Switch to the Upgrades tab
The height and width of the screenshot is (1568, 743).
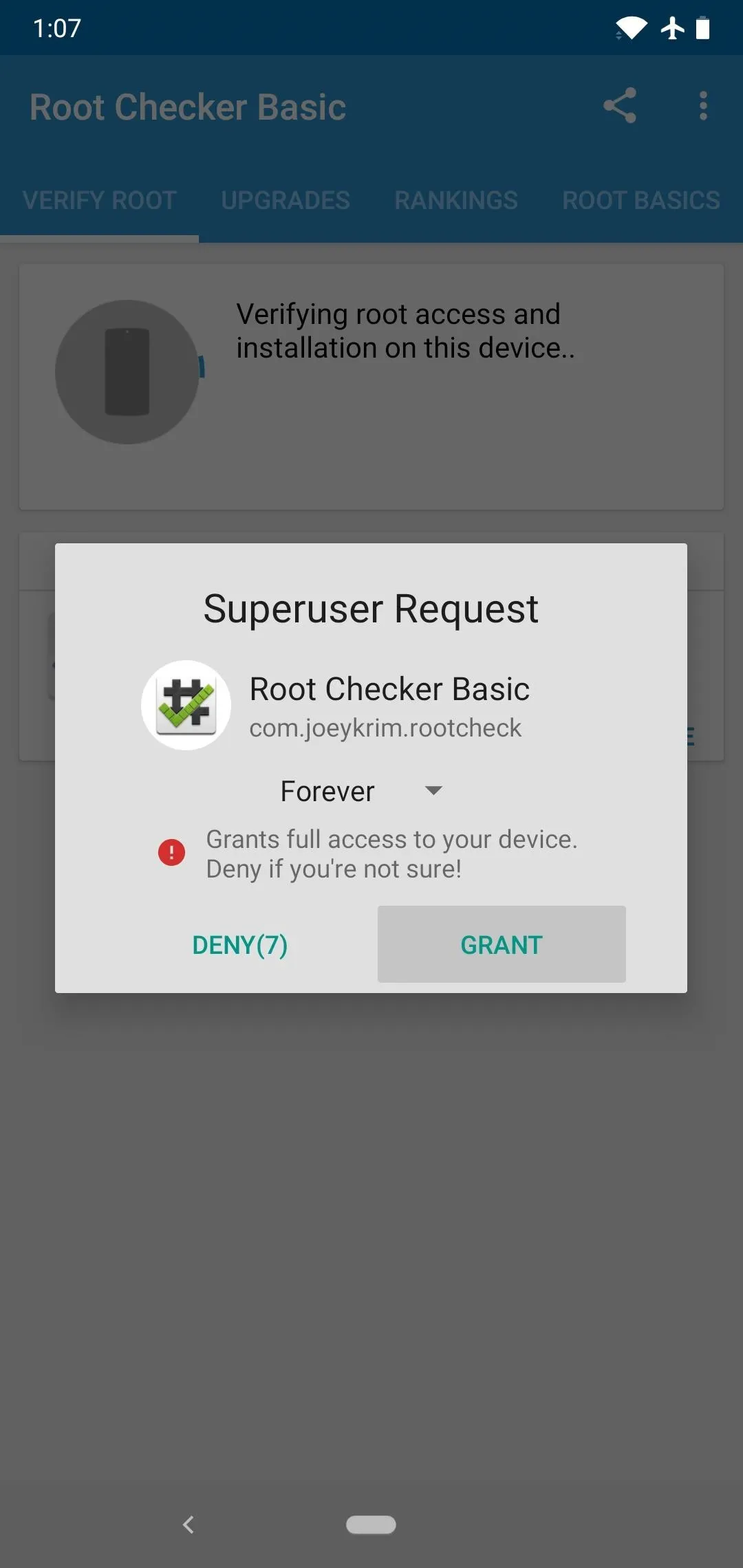click(286, 200)
